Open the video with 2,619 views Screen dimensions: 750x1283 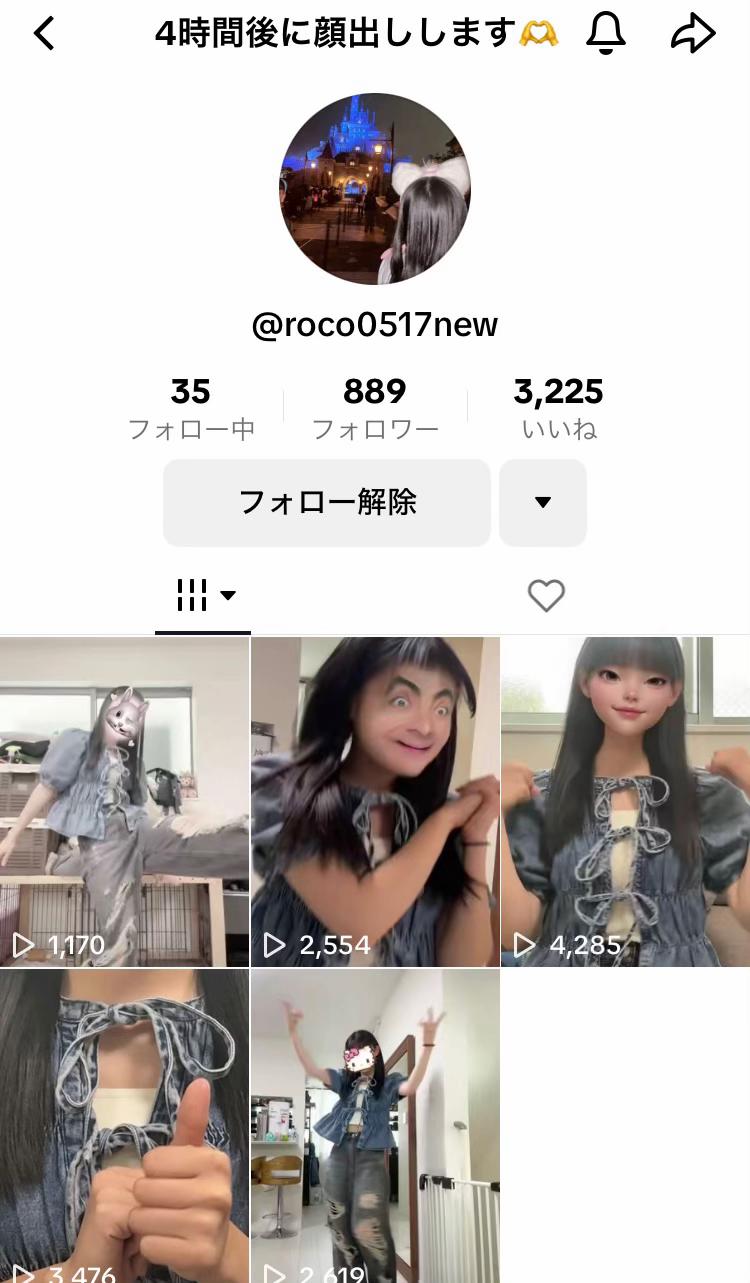tap(375, 1125)
